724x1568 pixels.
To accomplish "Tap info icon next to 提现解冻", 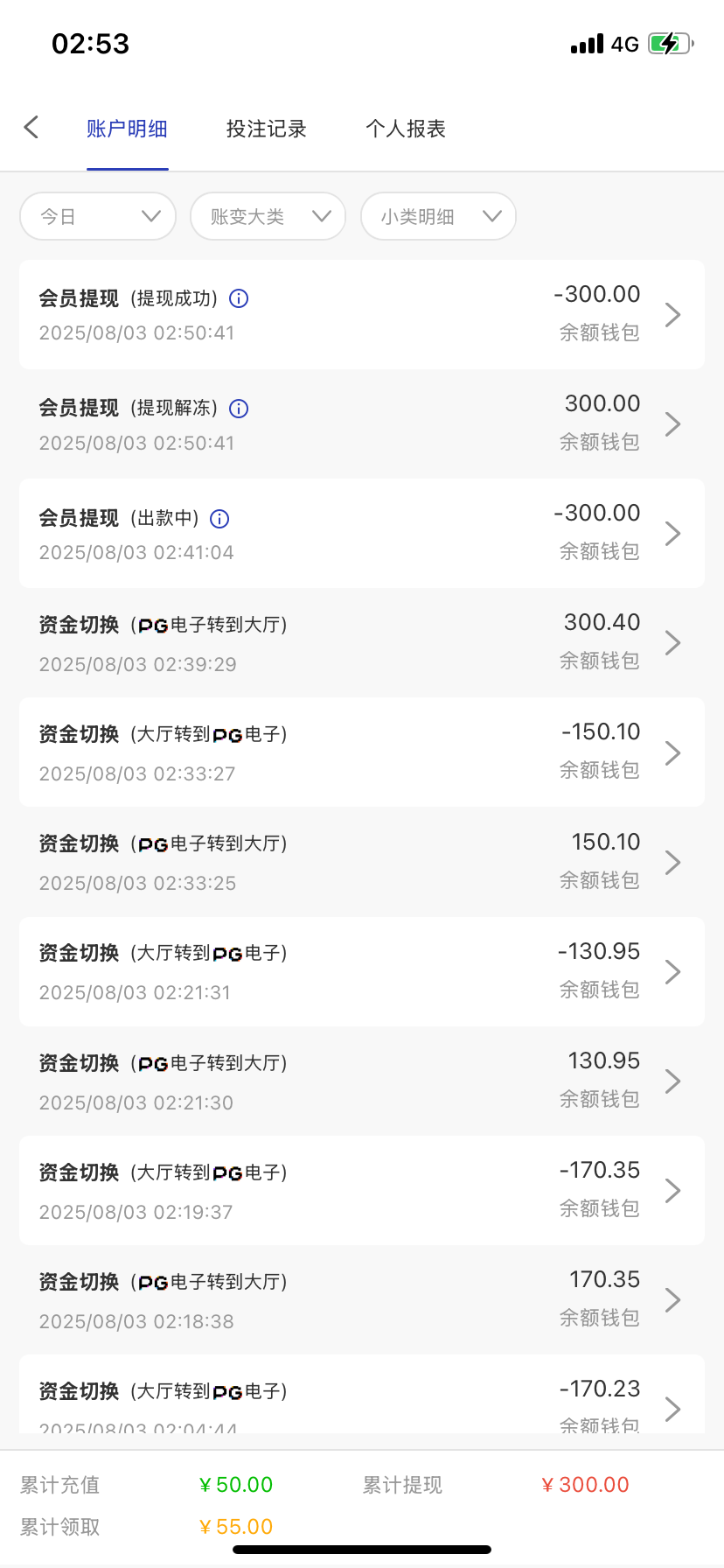I will click(x=239, y=409).
